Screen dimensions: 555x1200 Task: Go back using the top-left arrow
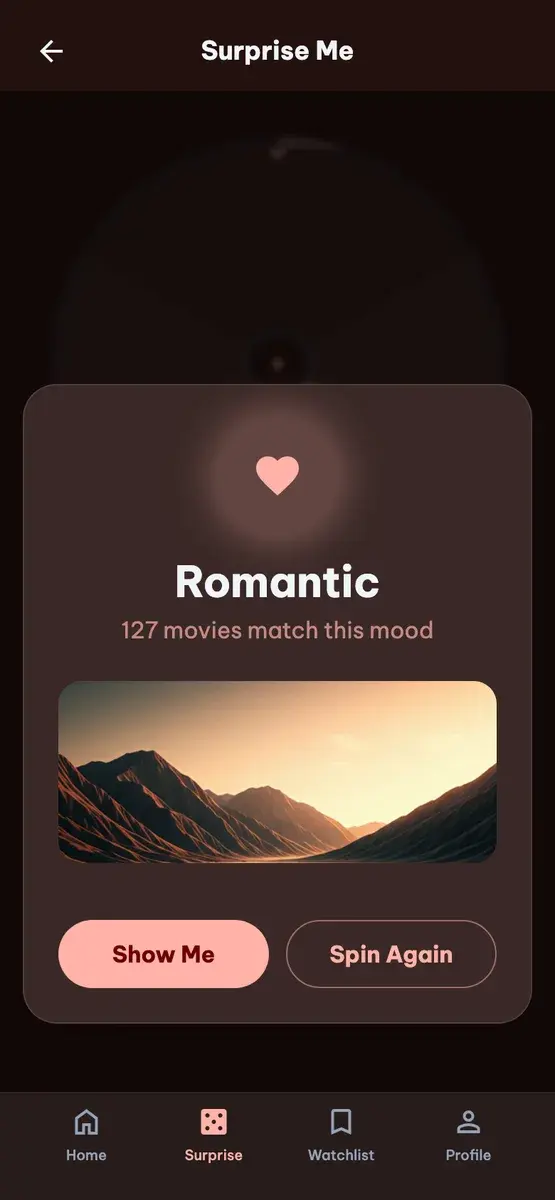tap(51, 51)
